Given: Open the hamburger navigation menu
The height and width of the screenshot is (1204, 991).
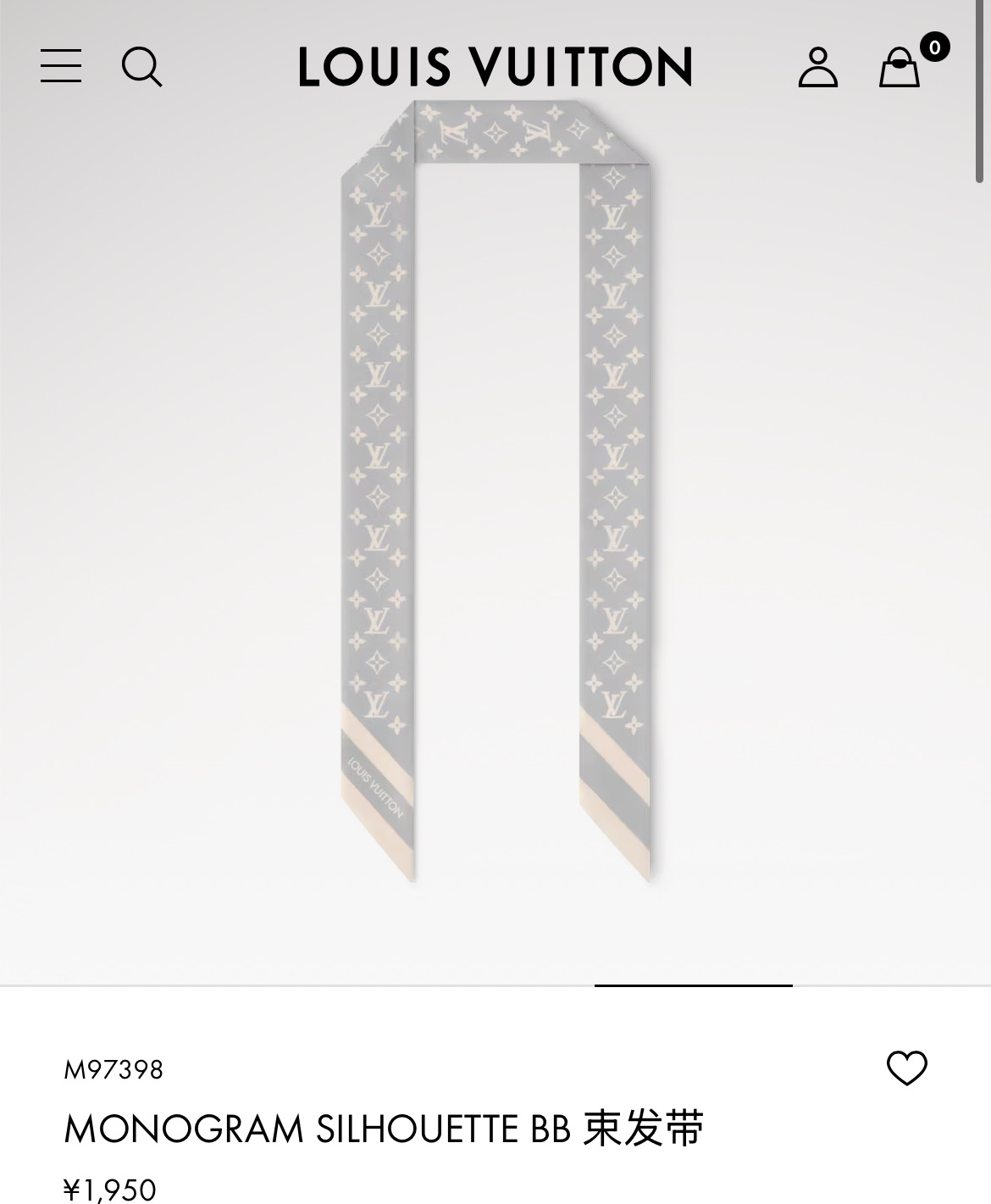Looking at the screenshot, I should coord(61,66).
